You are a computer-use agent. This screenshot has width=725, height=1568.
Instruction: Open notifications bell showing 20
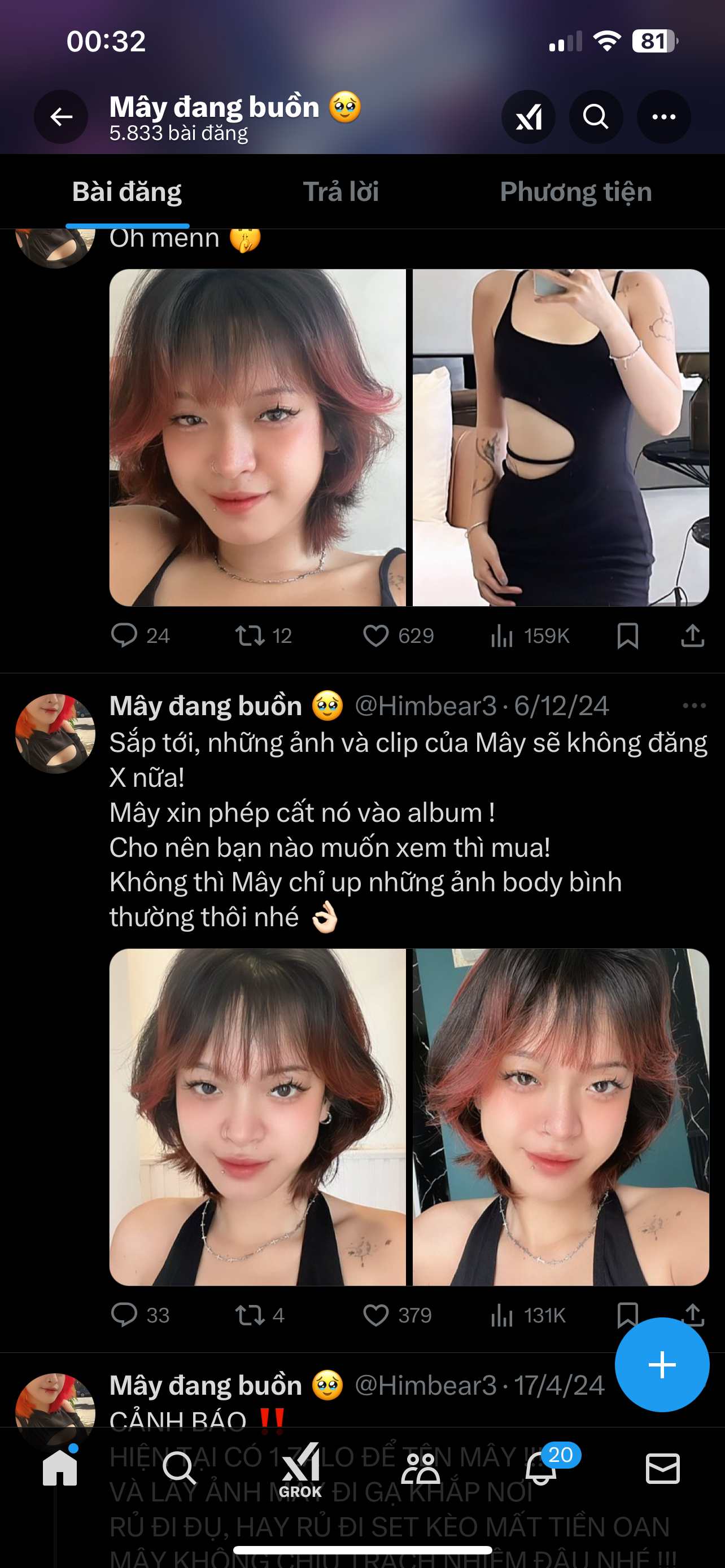(541, 1468)
